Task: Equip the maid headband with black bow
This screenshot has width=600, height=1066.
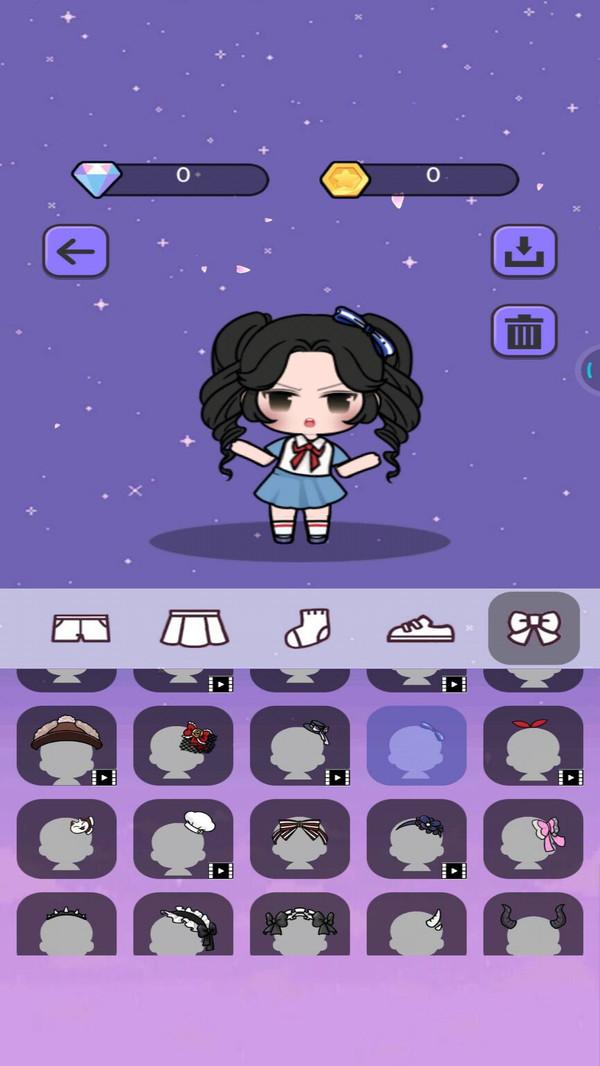Action: pyautogui.click(x=183, y=925)
